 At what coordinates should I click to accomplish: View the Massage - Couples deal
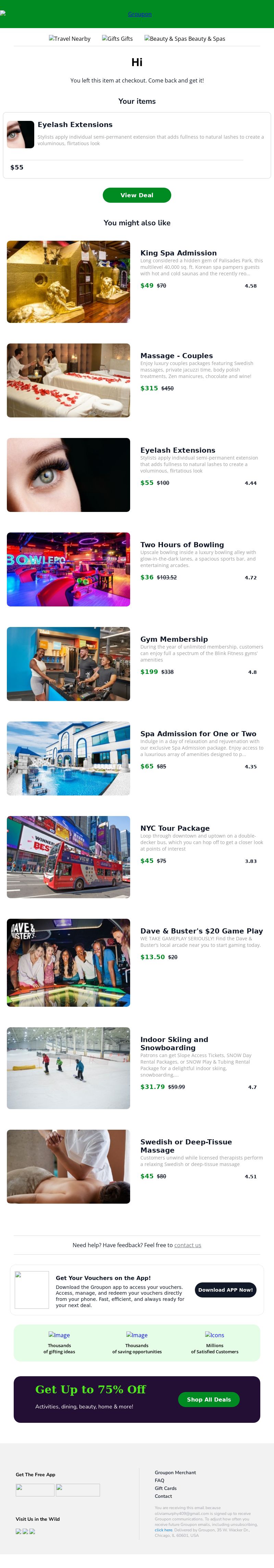(177, 356)
